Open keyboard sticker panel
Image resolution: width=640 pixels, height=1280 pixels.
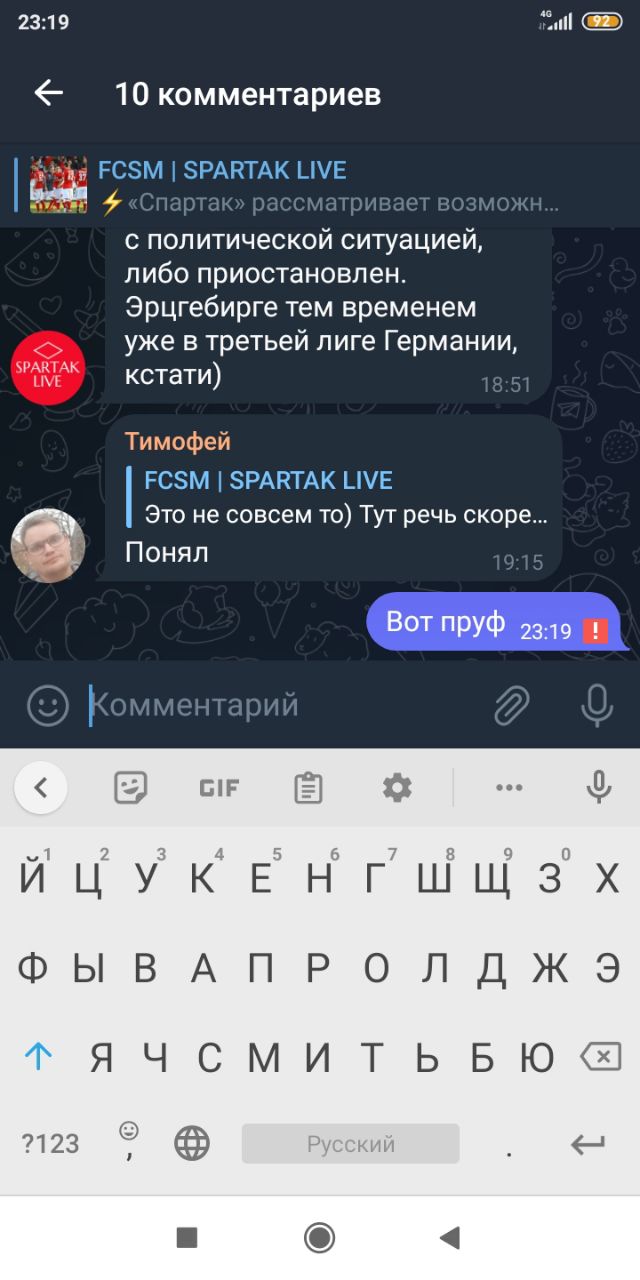pos(130,788)
